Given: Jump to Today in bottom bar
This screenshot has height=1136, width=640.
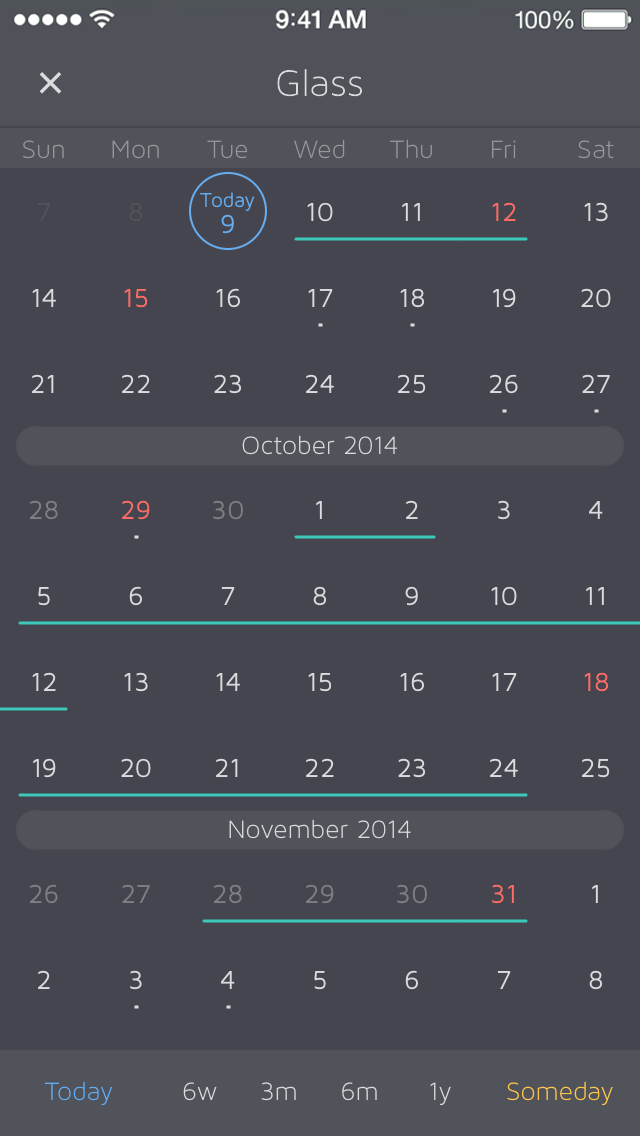Looking at the screenshot, I should (78, 1092).
